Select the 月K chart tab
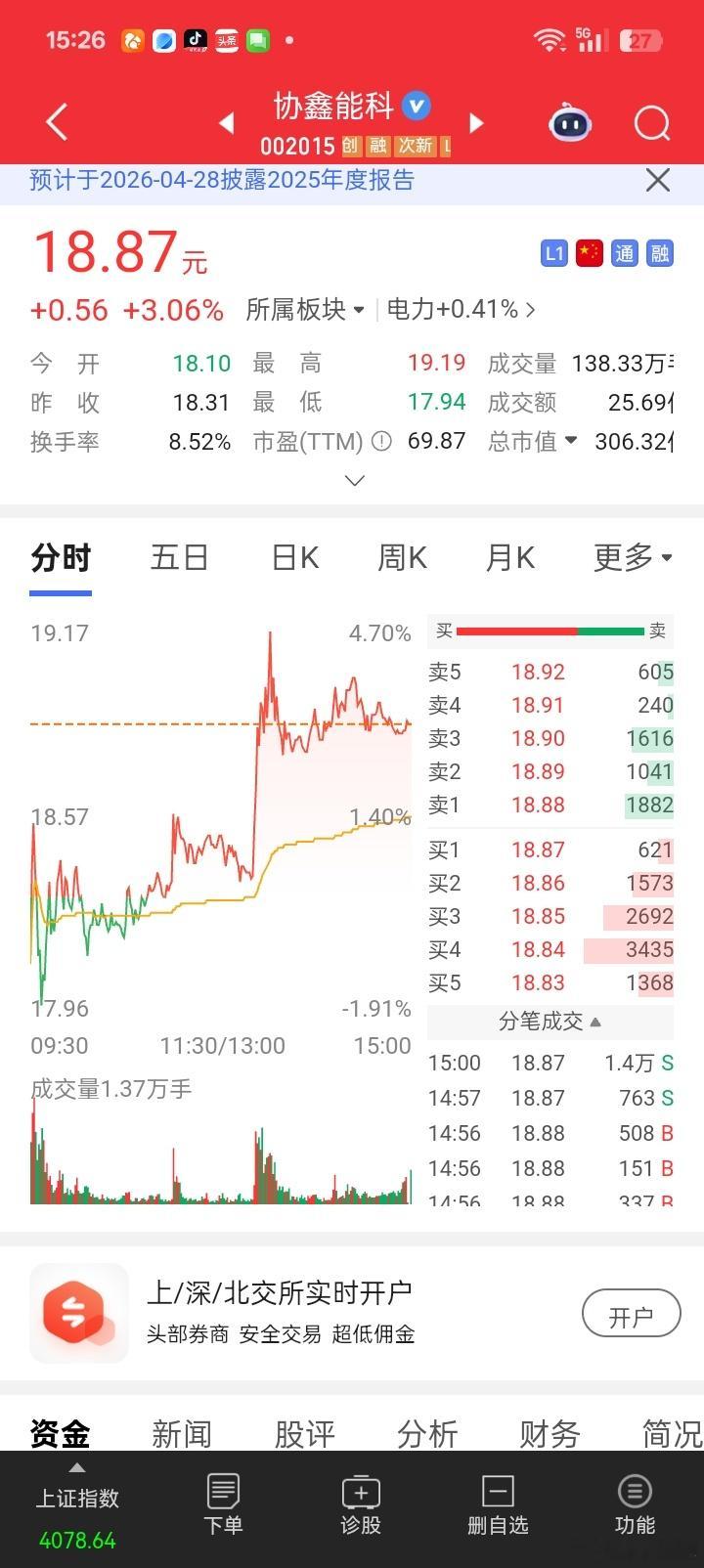The image size is (704, 1568). (509, 557)
